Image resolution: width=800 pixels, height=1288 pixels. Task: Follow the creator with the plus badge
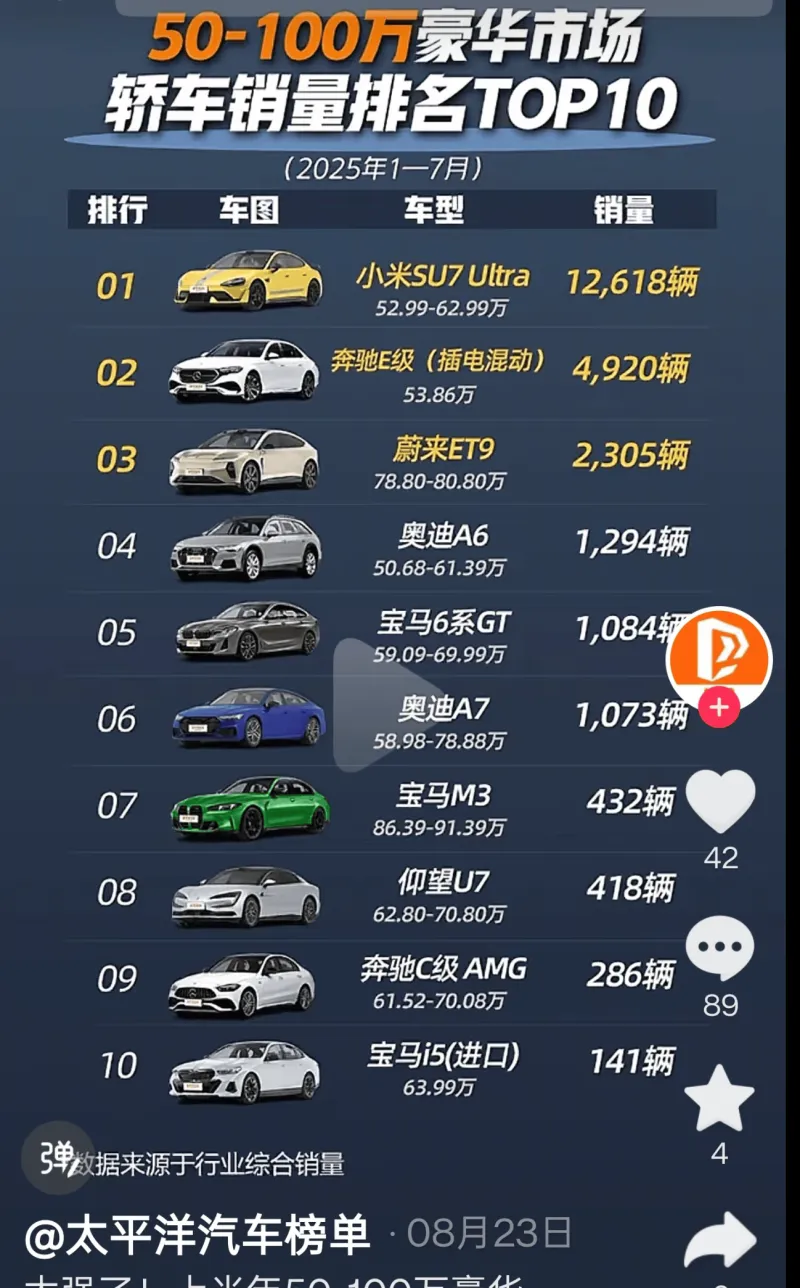(x=719, y=709)
